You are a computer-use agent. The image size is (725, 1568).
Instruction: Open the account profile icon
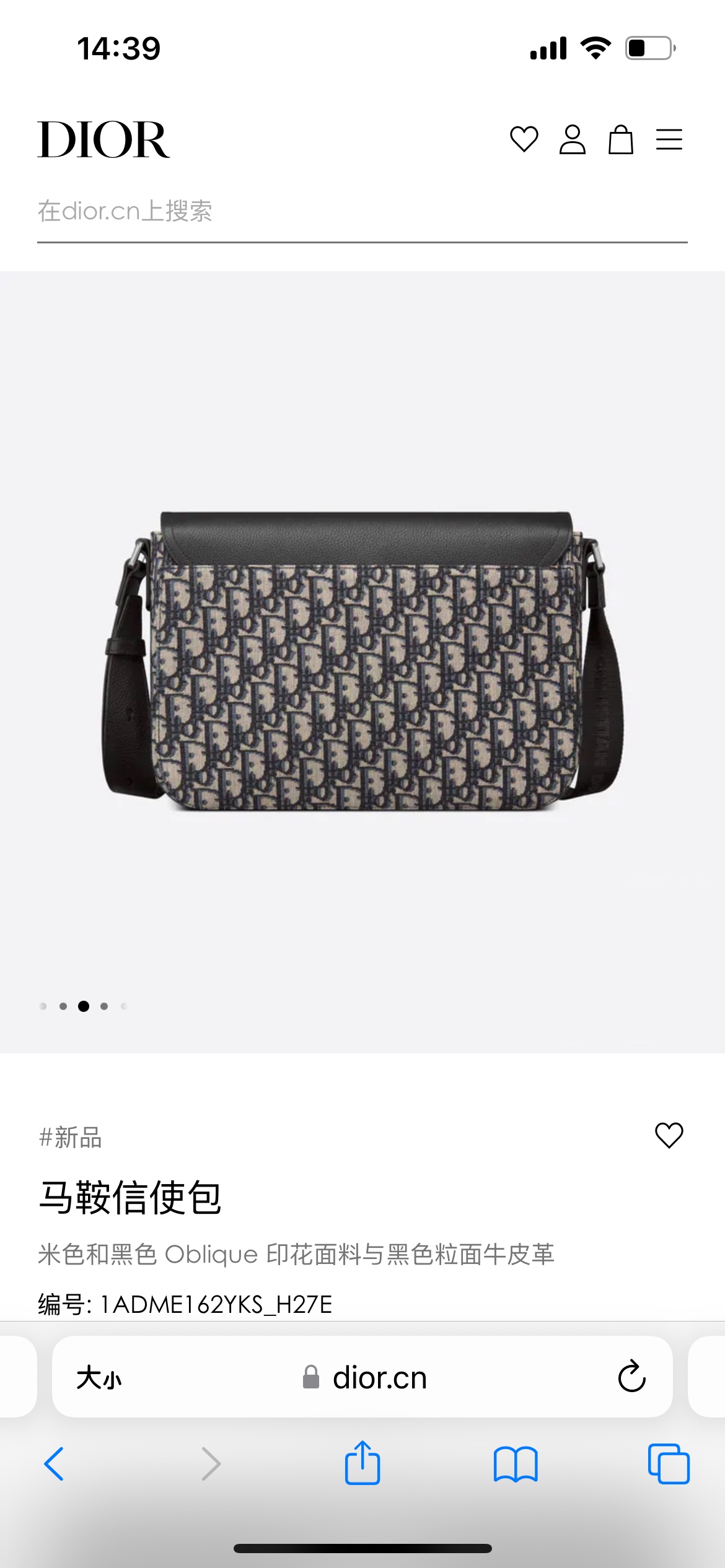572,139
